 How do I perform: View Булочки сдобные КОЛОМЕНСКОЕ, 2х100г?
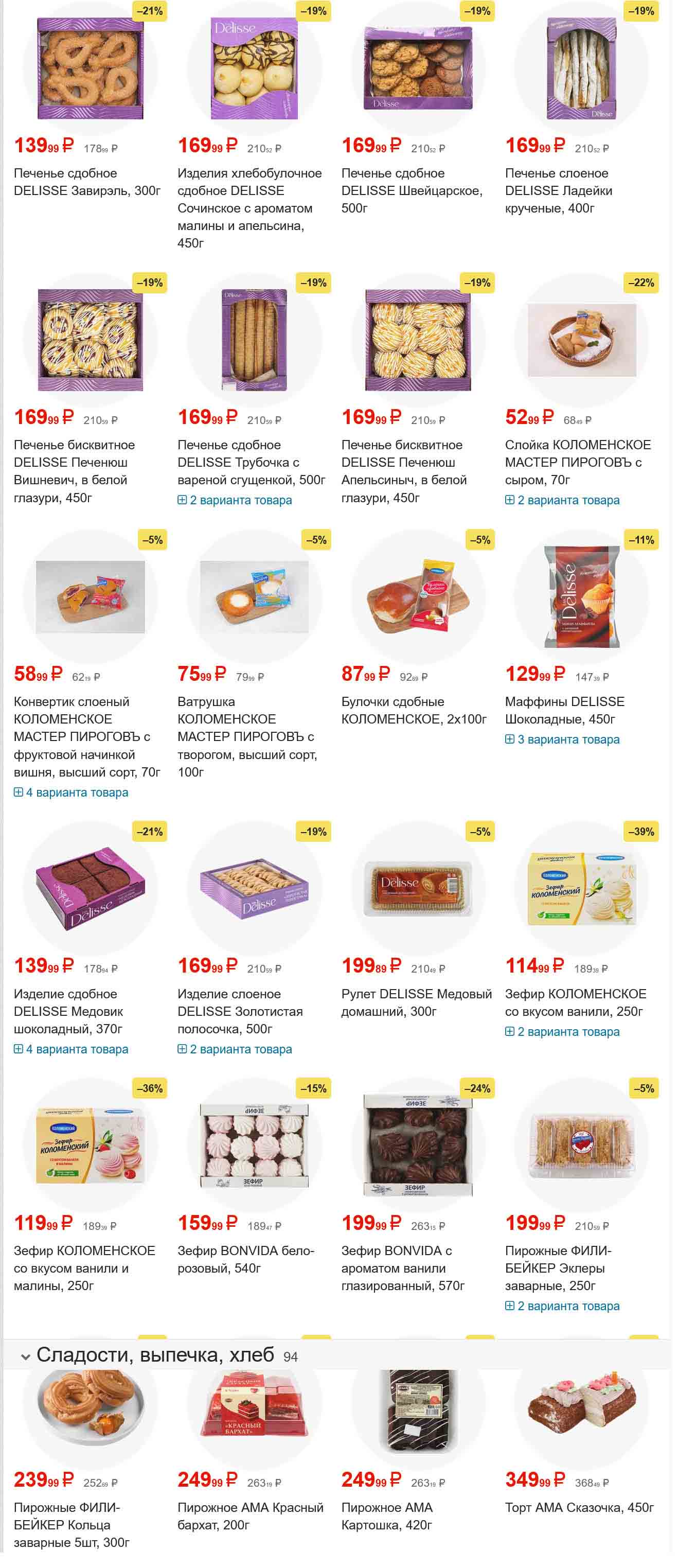click(414, 710)
